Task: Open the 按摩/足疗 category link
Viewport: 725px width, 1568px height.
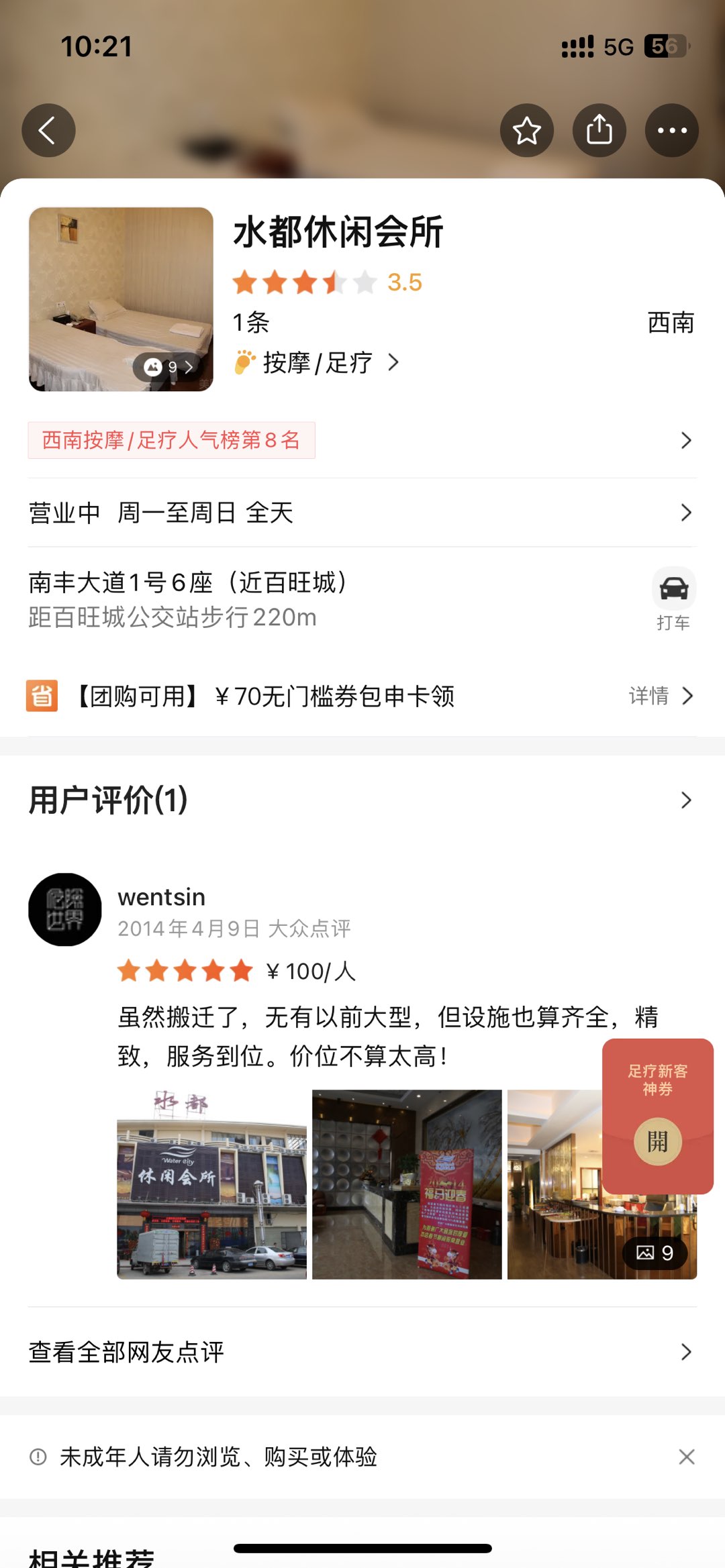Action: (318, 363)
